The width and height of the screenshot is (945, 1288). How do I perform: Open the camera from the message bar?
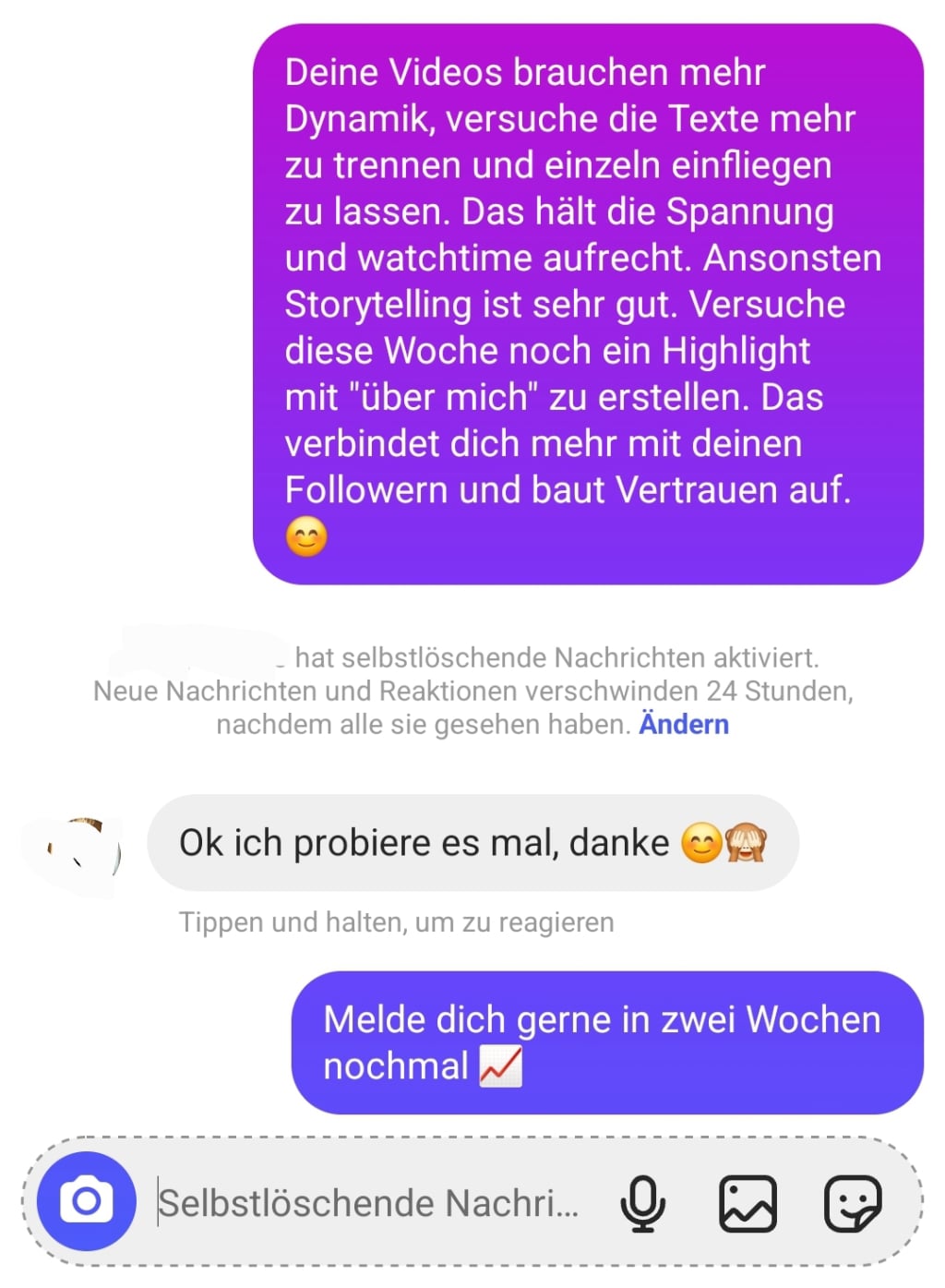click(x=87, y=1201)
